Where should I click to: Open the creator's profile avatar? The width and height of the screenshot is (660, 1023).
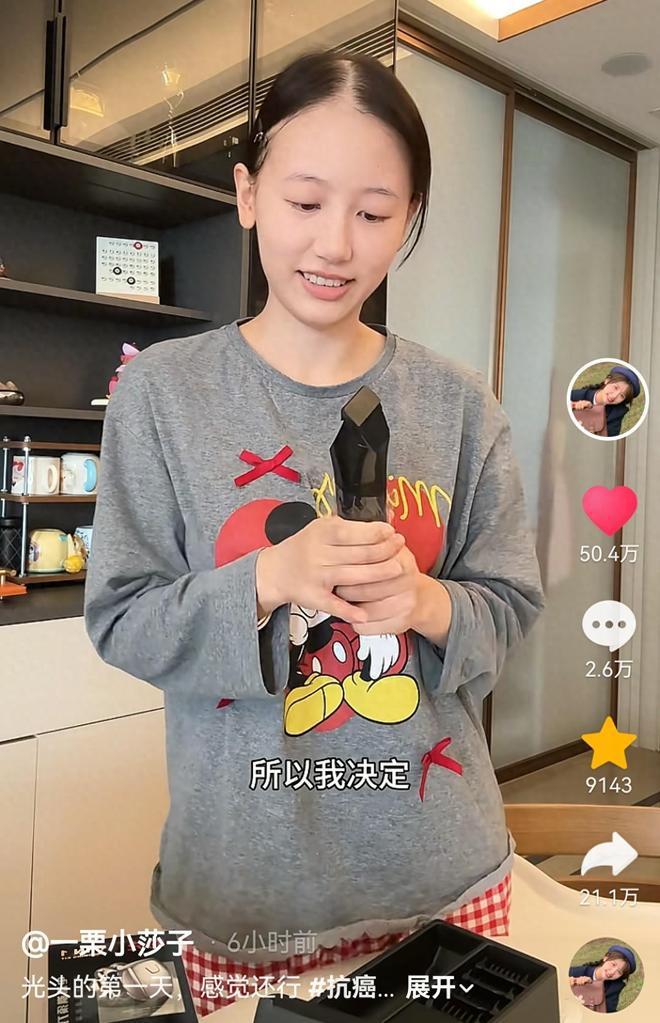607,399
